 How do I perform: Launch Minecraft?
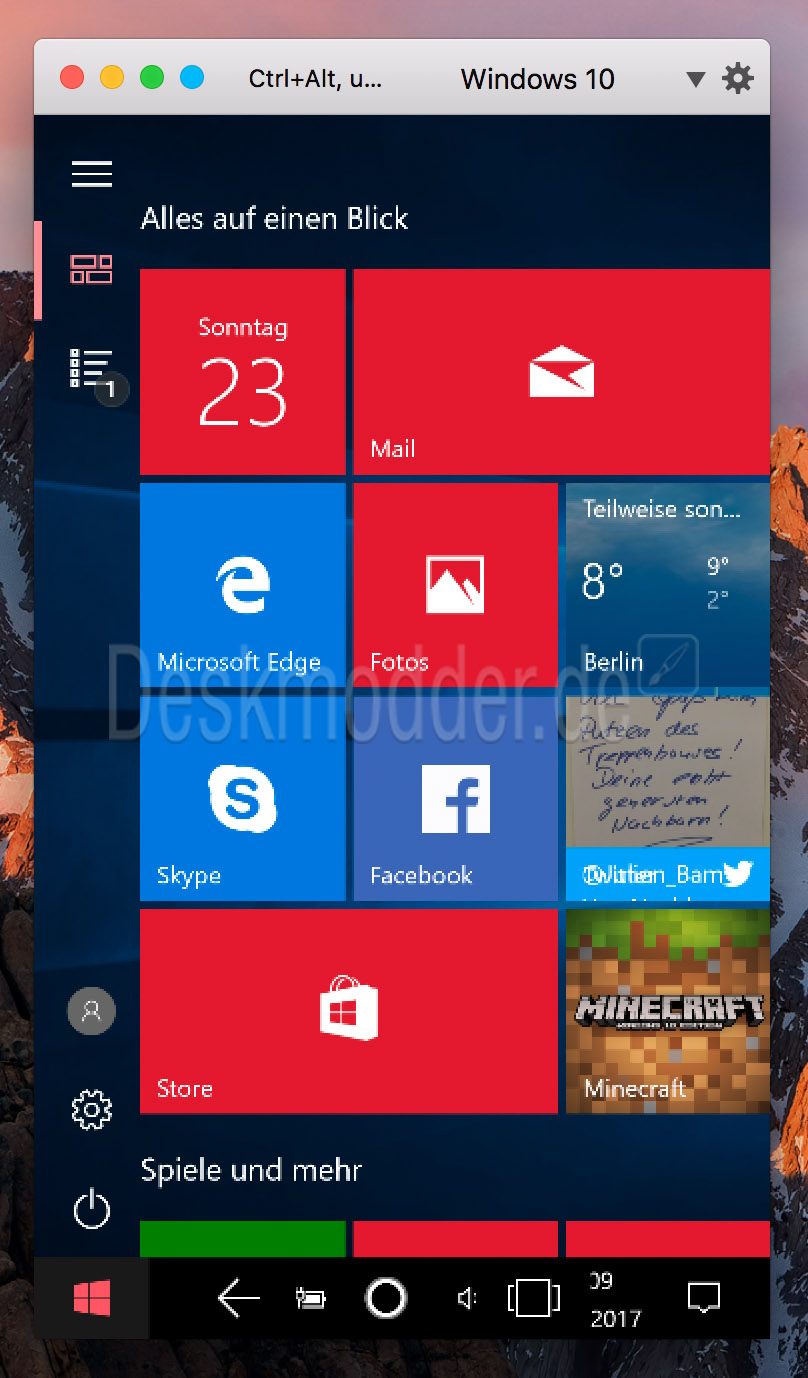pos(668,1011)
